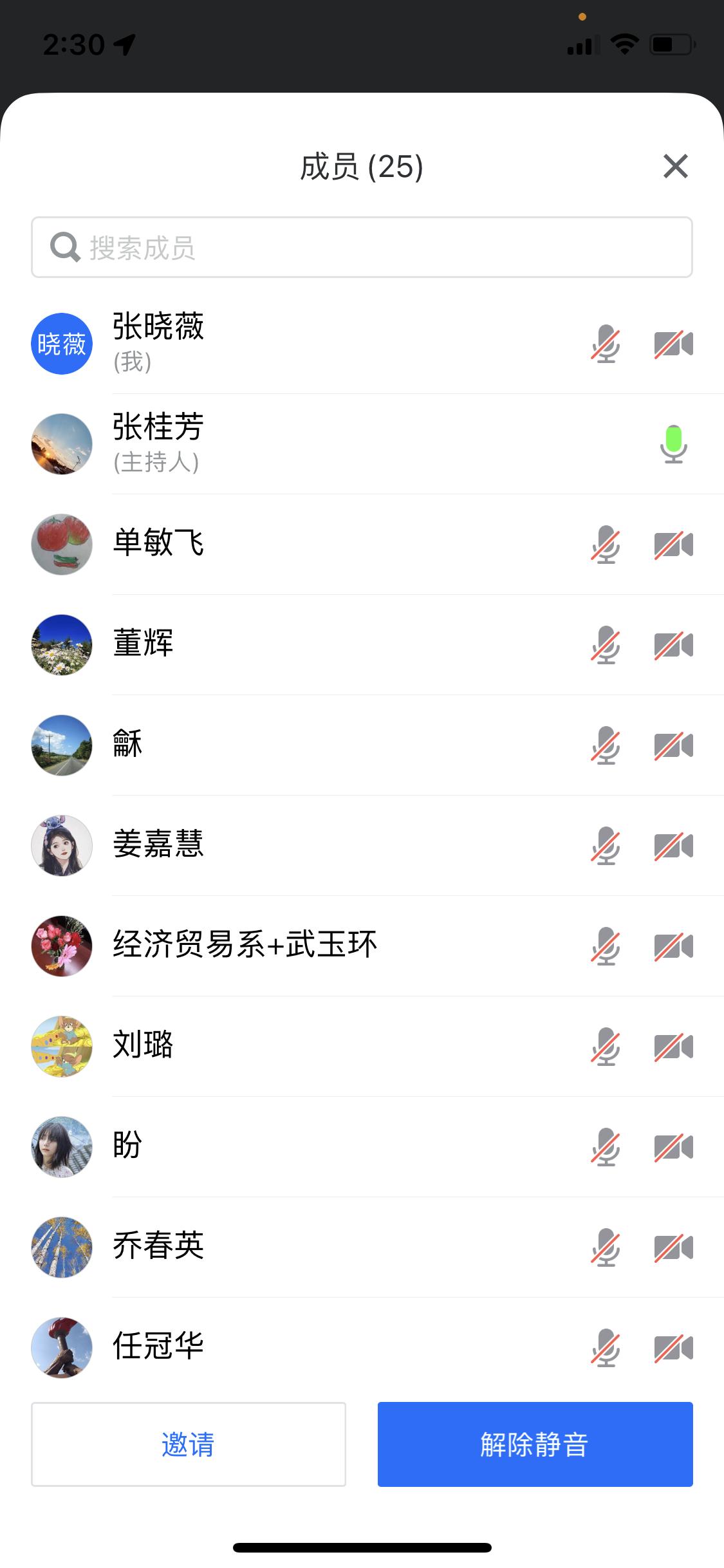Tap the 邀请 invite button
Screen dimensions: 724x1568
(x=188, y=1444)
